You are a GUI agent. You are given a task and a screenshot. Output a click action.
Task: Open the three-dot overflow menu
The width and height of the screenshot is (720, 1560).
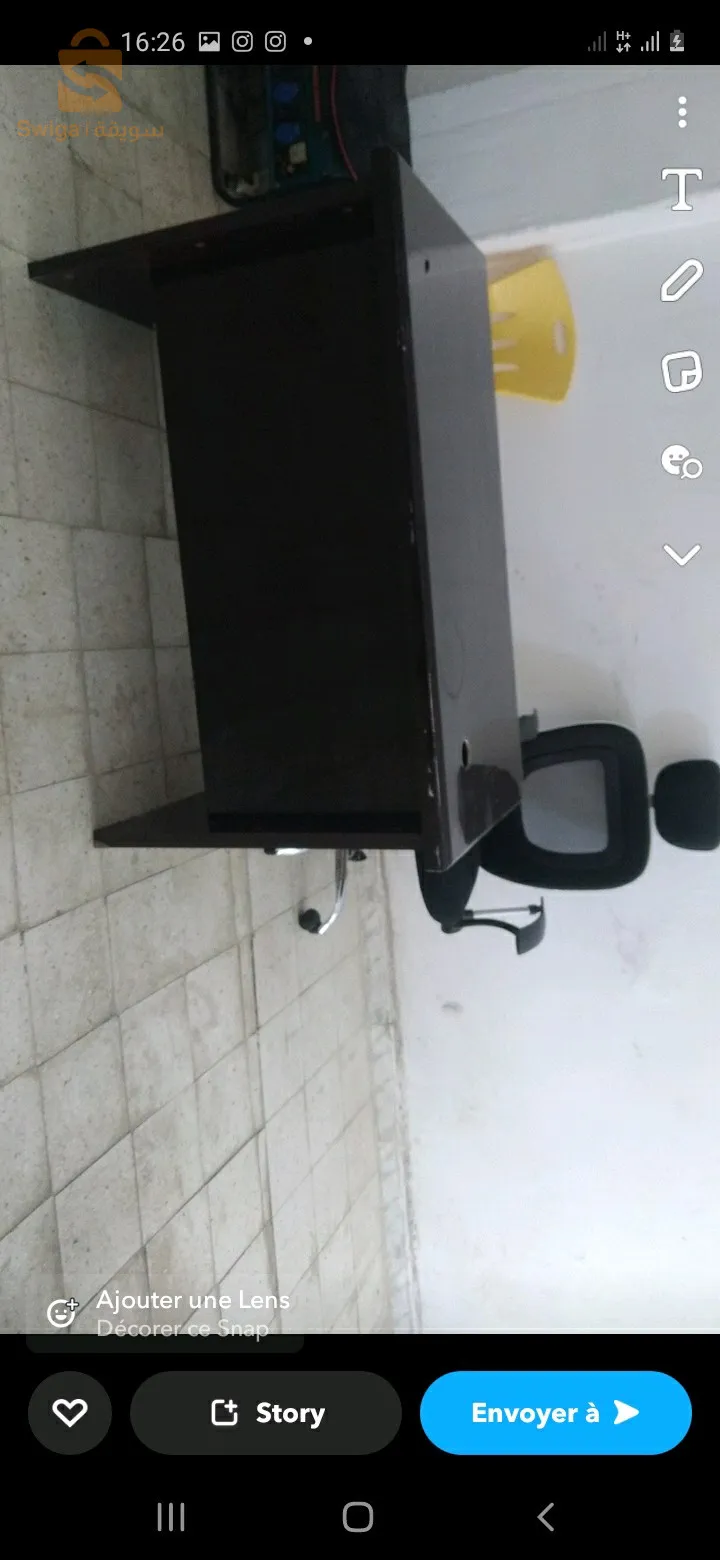[682, 112]
